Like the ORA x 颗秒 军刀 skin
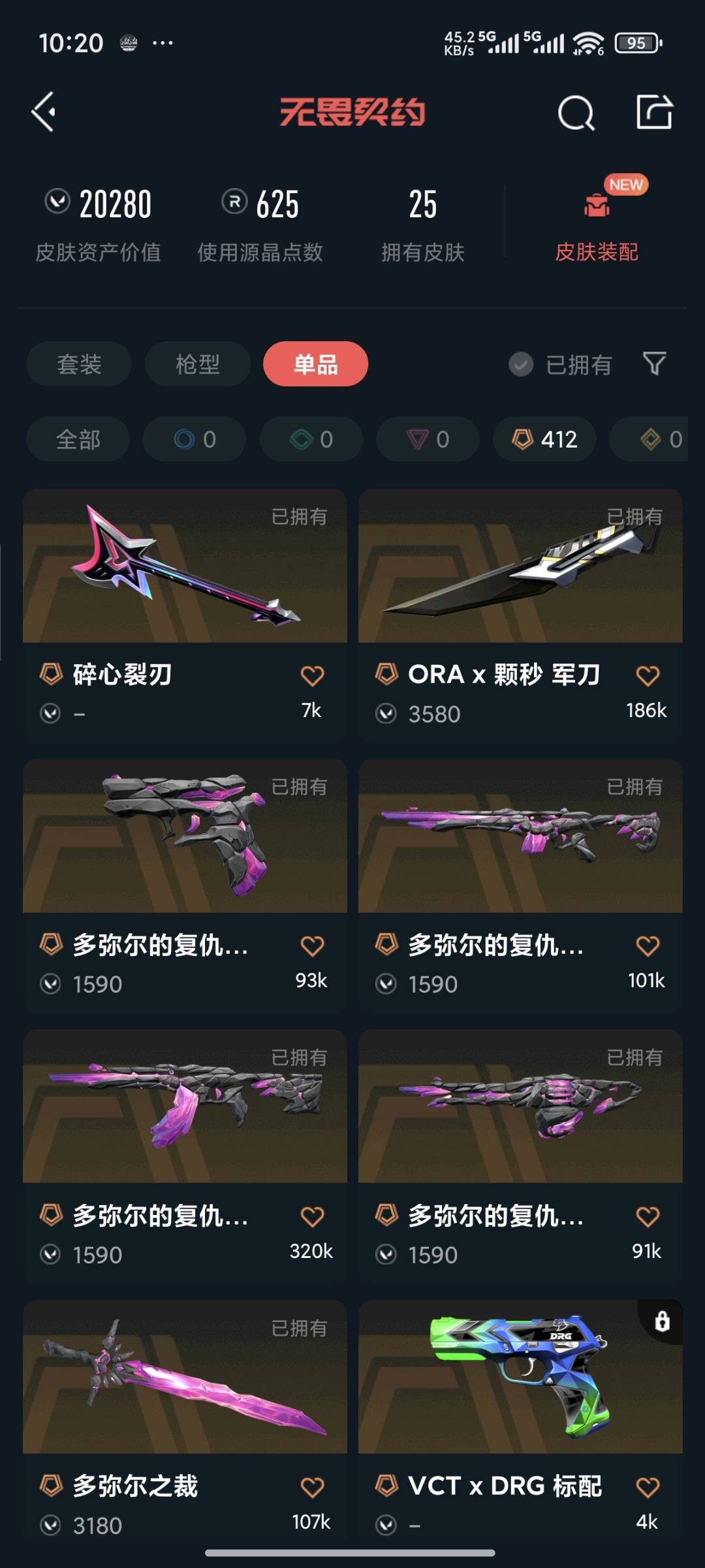 647,676
